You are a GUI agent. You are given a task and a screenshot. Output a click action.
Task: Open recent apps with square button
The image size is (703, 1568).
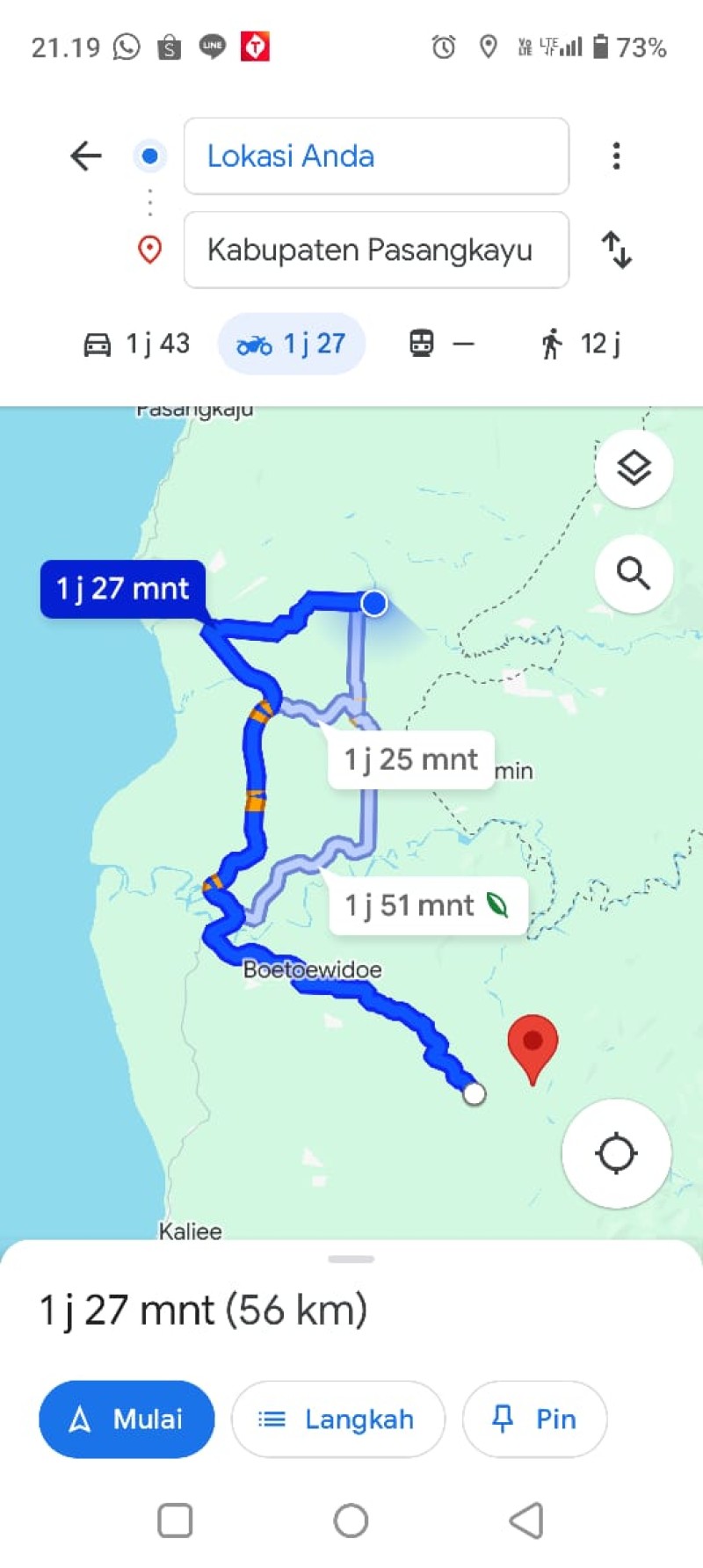(175, 1521)
